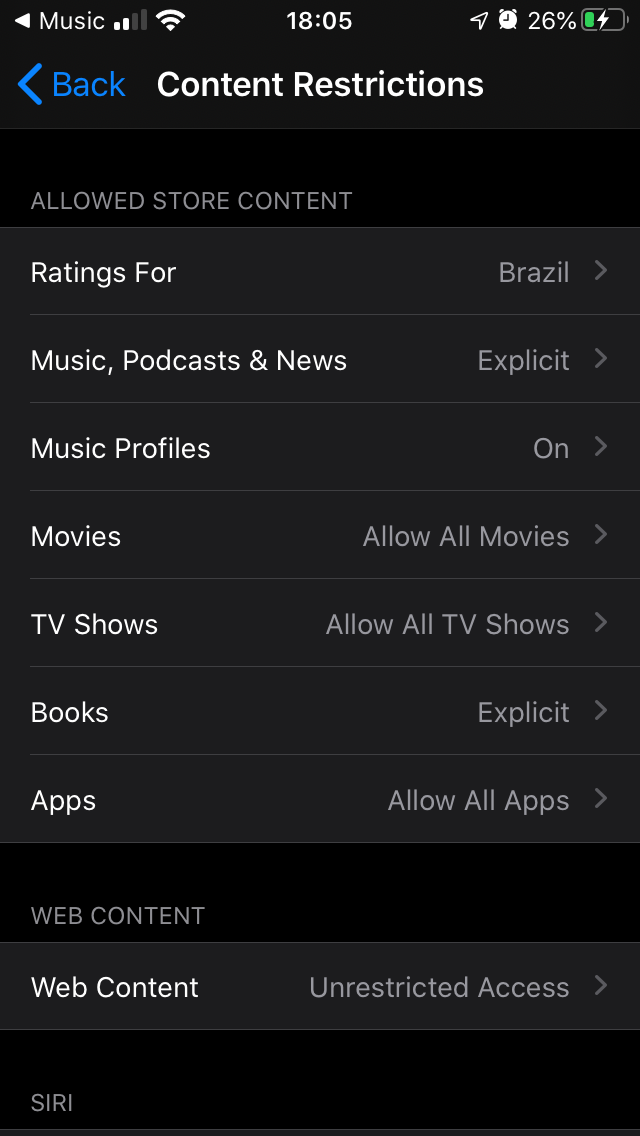Viewport: 640px width, 1136px height.
Task: Open the Music Profiles setting
Action: [x=320, y=448]
